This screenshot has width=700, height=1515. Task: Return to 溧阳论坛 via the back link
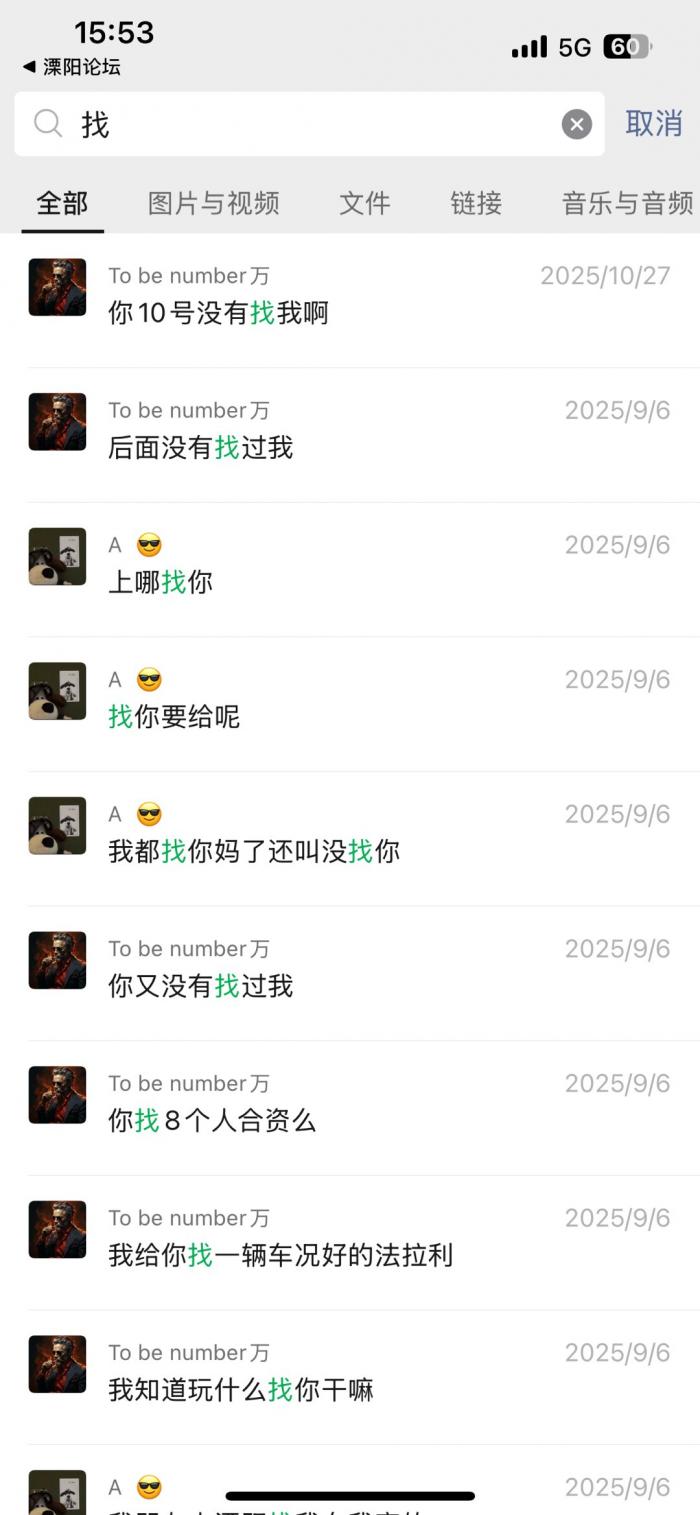[x=72, y=67]
